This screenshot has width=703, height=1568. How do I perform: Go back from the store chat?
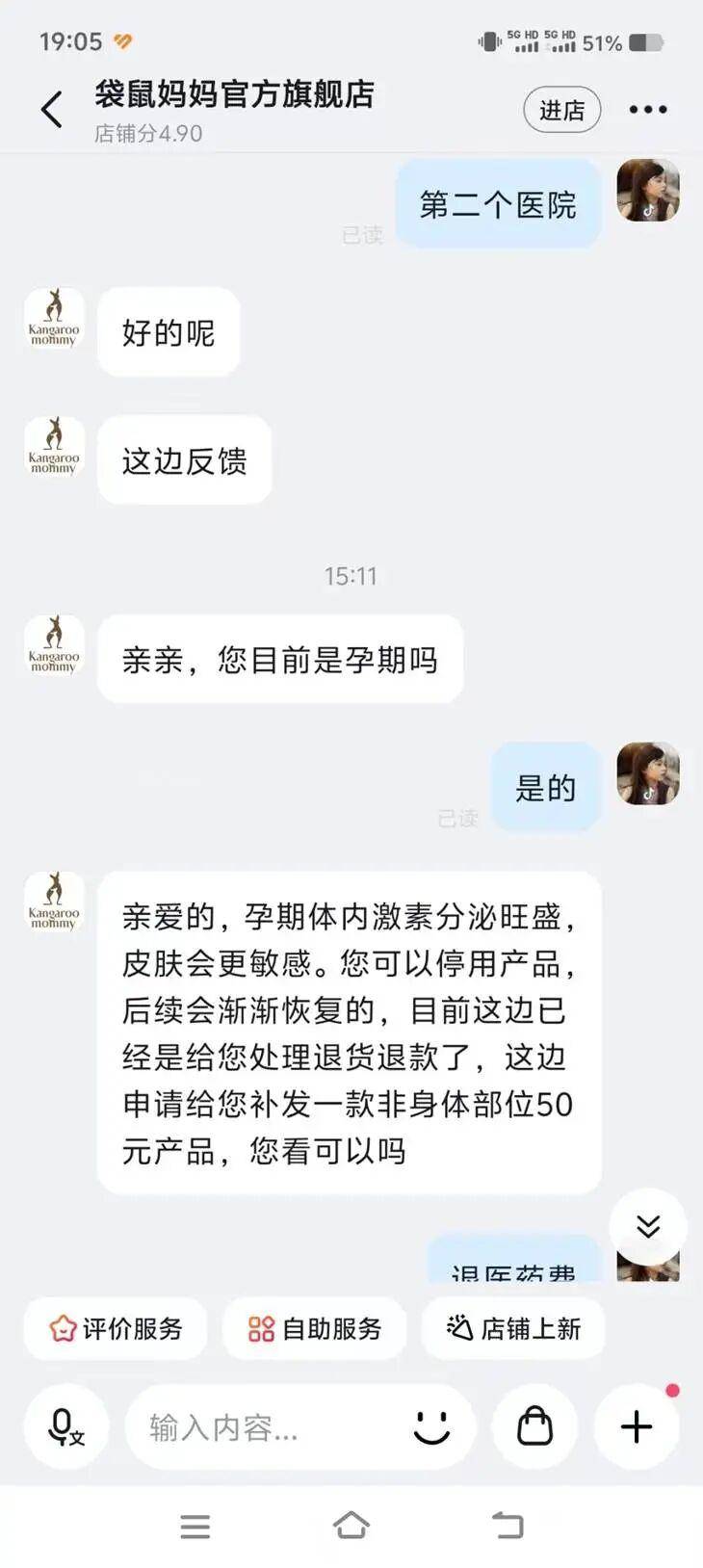pyautogui.click(x=52, y=110)
